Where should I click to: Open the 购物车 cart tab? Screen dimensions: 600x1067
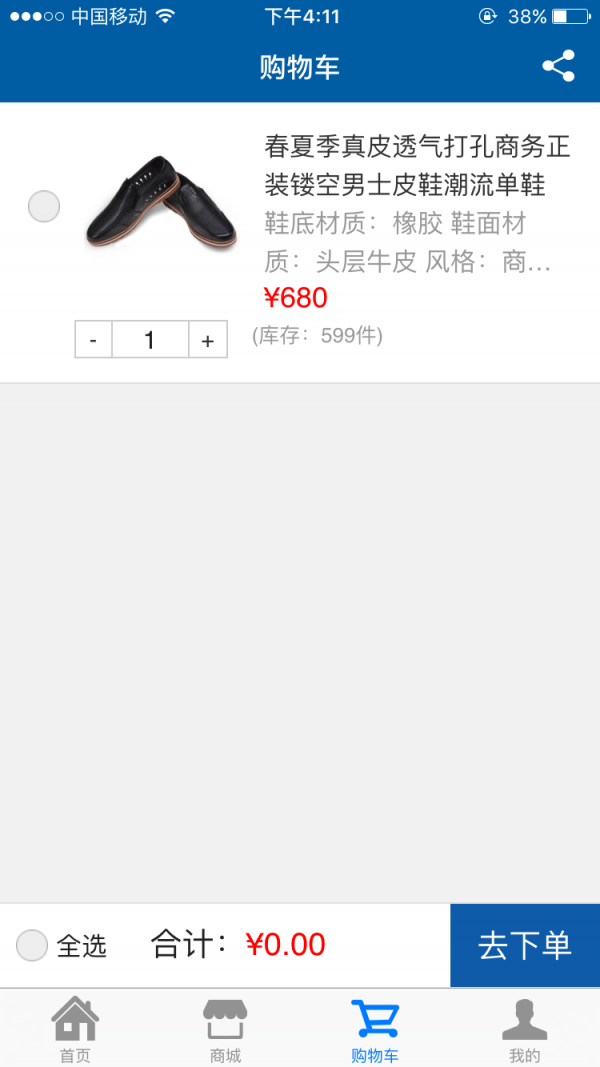tap(375, 1030)
